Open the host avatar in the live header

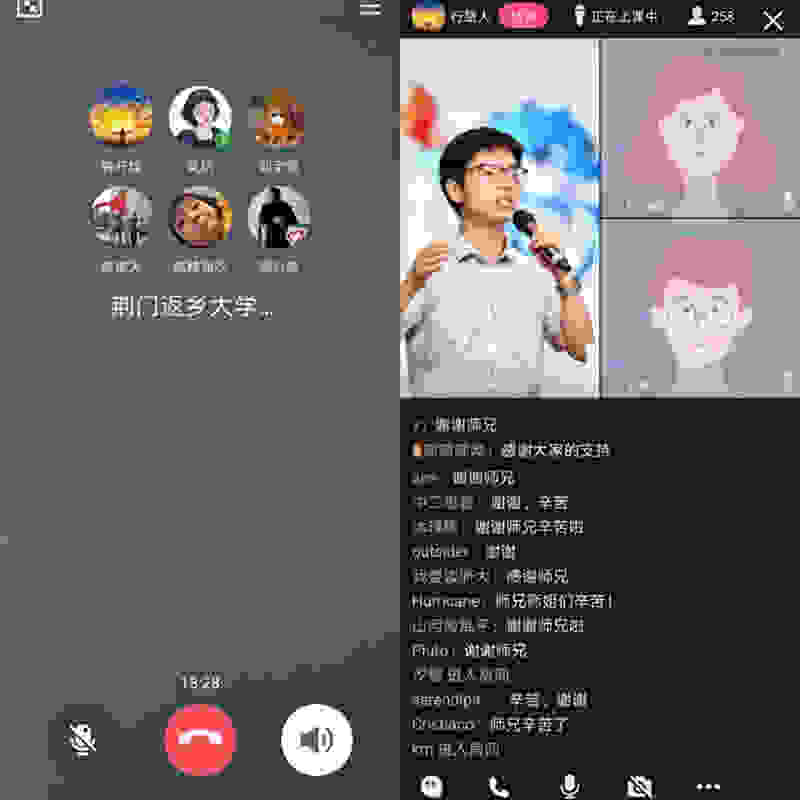tap(428, 17)
